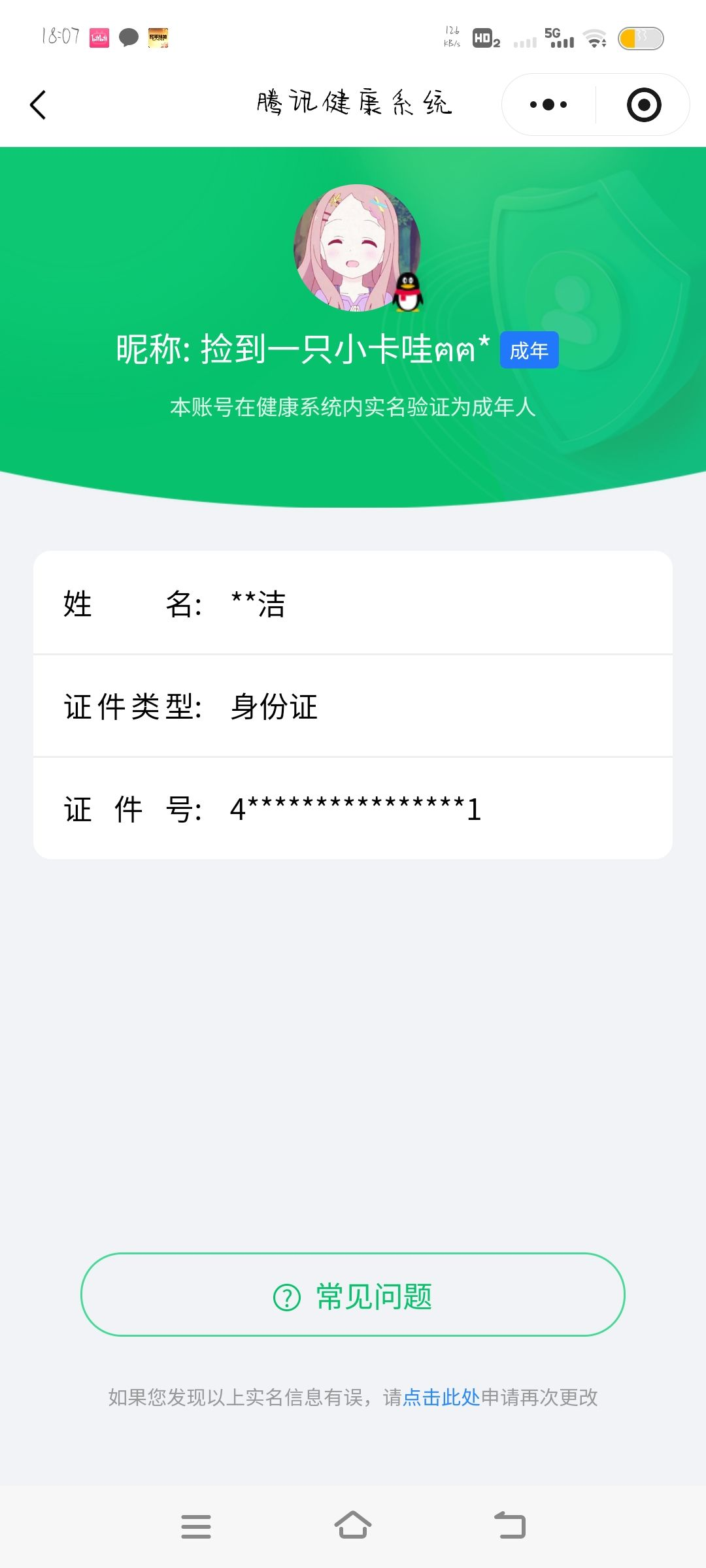This screenshot has height=1568, width=706.
Task: Open the Wi-Fi status icon in status bar
Action: point(596,39)
